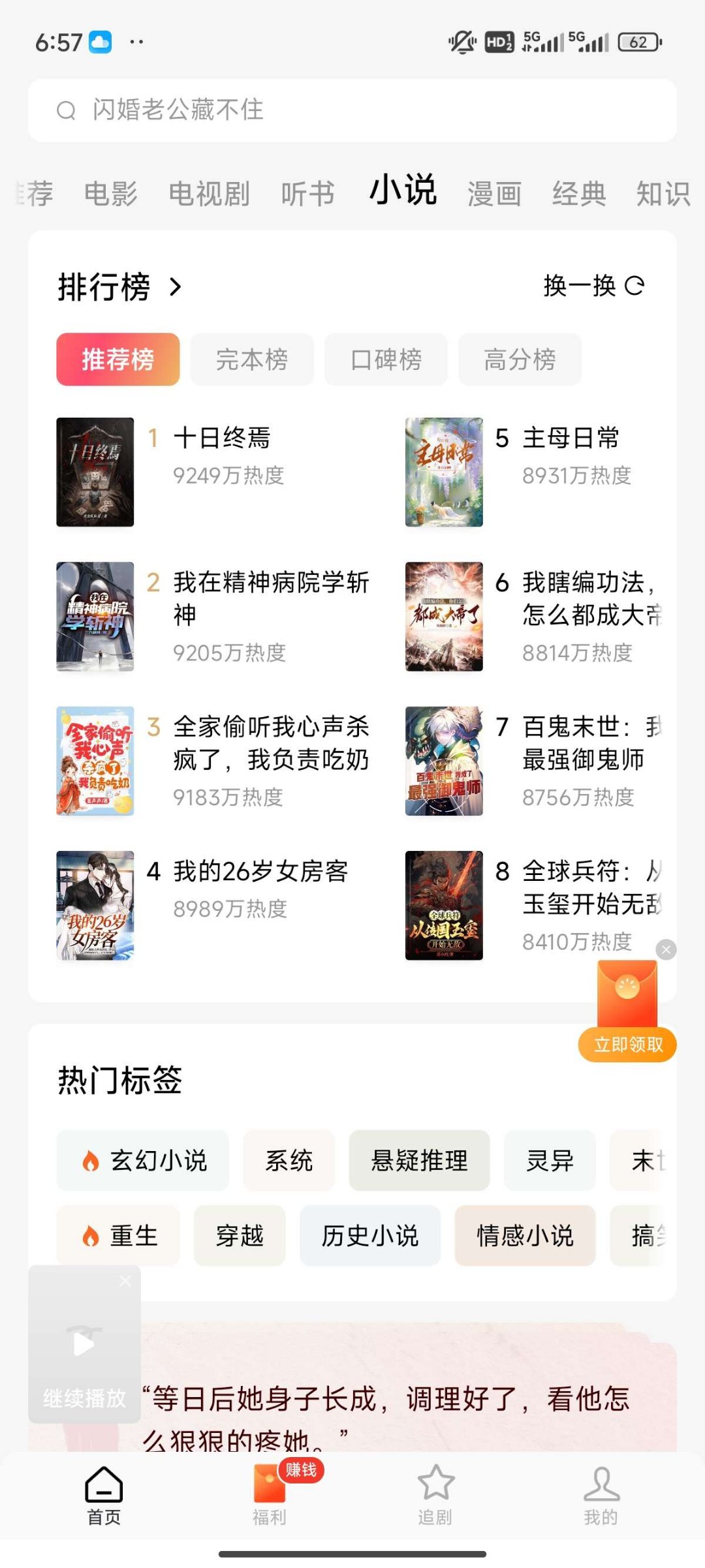Open the novel 主母日常
The image size is (705, 1568).
(571, 438)
